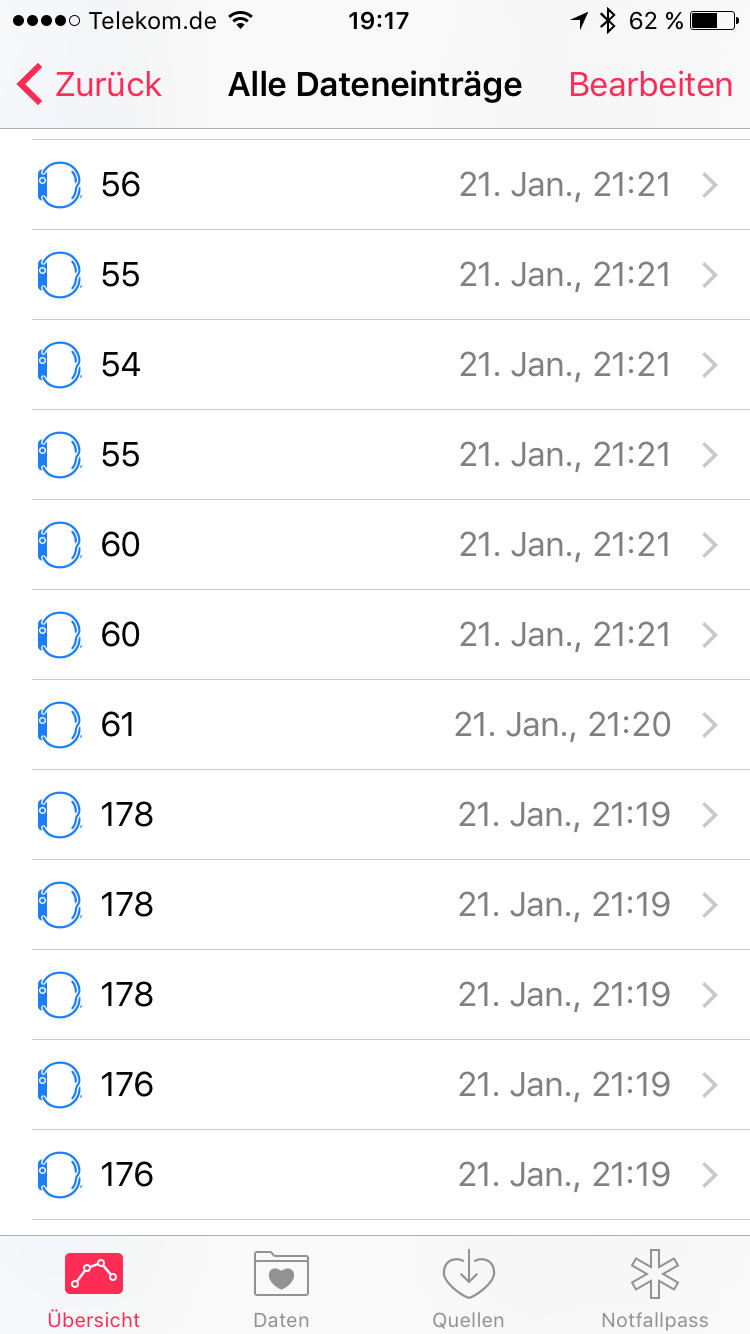The width and height of the screenshot is (750, 1334).
Task: Switch to the Daten tab
Action: tap(281, 1288)
